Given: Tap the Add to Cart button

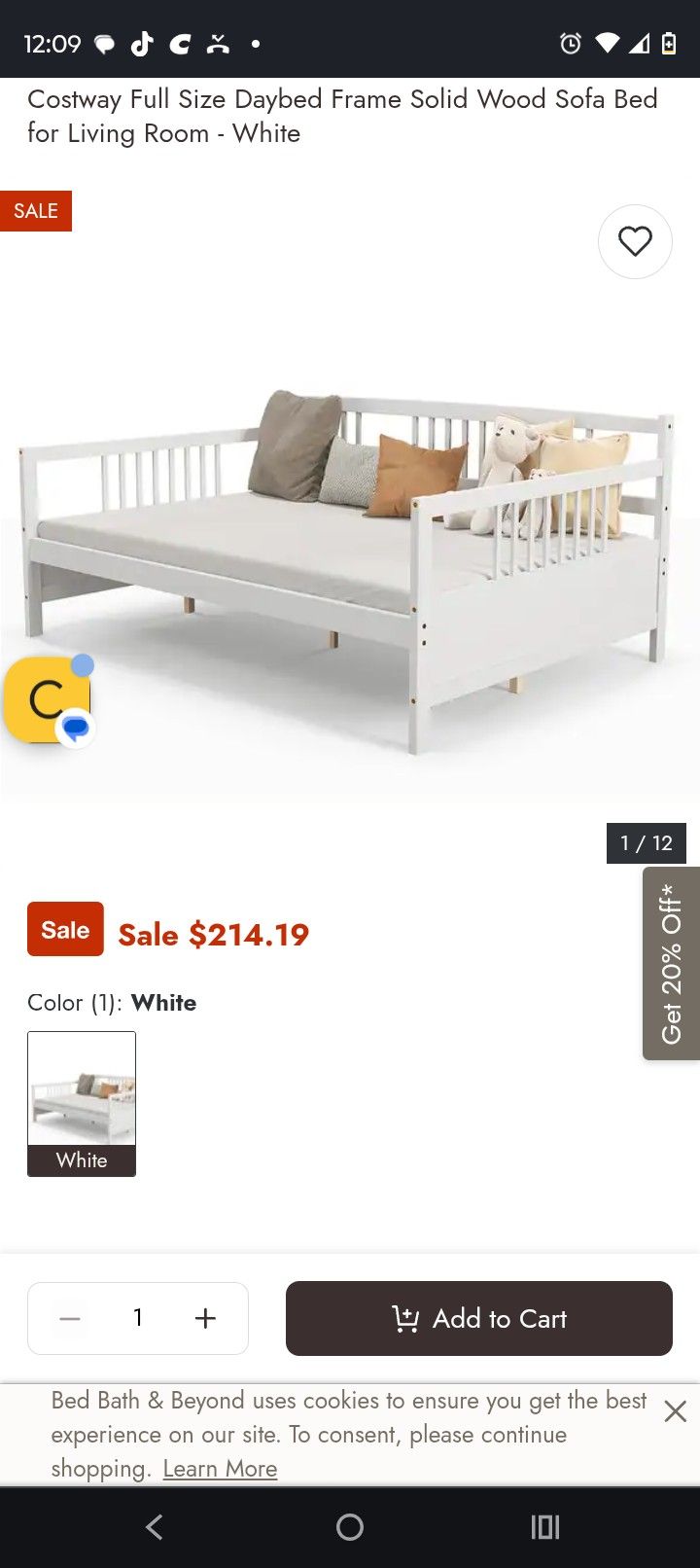Looking at the screenshot, I should [478, 1318].
